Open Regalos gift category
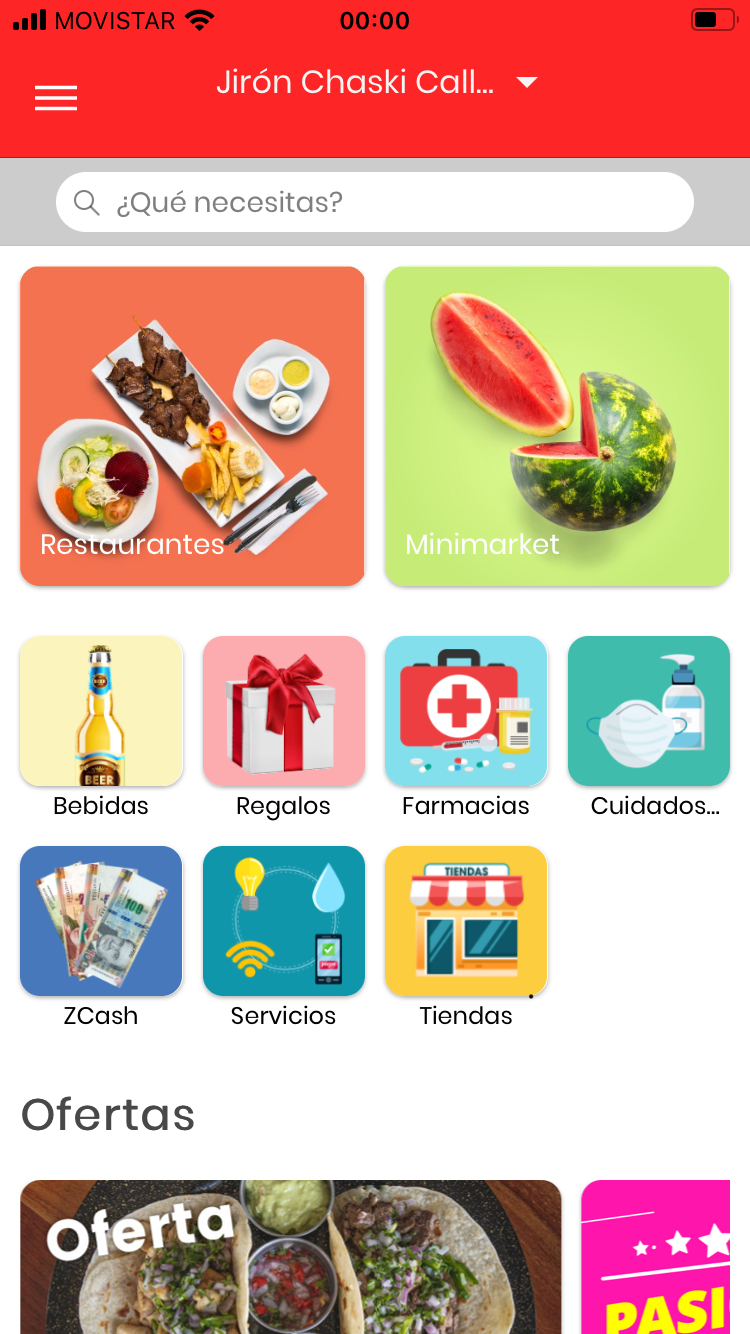The width and height of the screenshot is (750, 1334). pyautogui.click(x=284, y=711)
